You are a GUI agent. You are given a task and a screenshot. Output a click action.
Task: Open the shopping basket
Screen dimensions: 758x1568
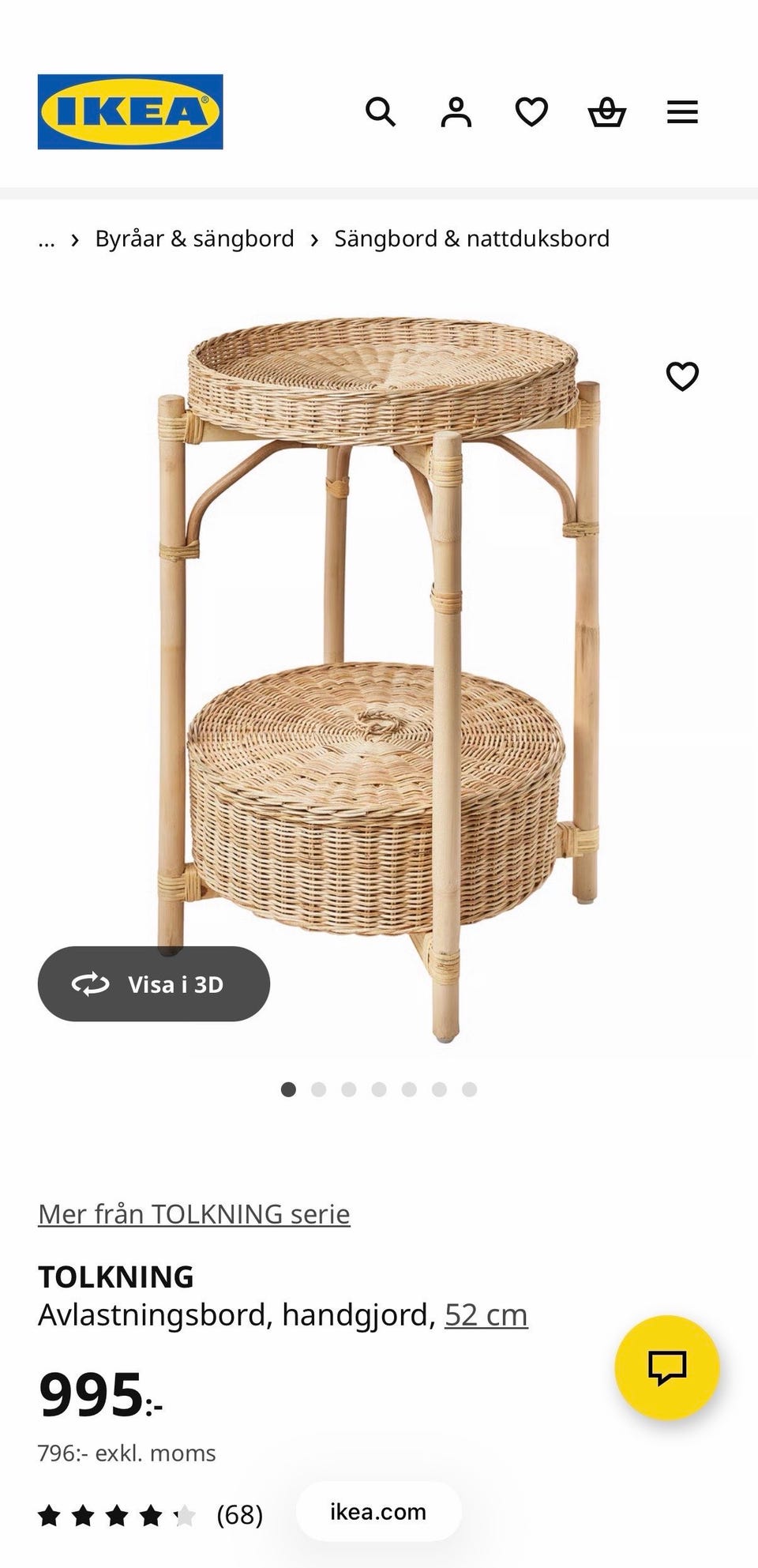coord(607,112)
